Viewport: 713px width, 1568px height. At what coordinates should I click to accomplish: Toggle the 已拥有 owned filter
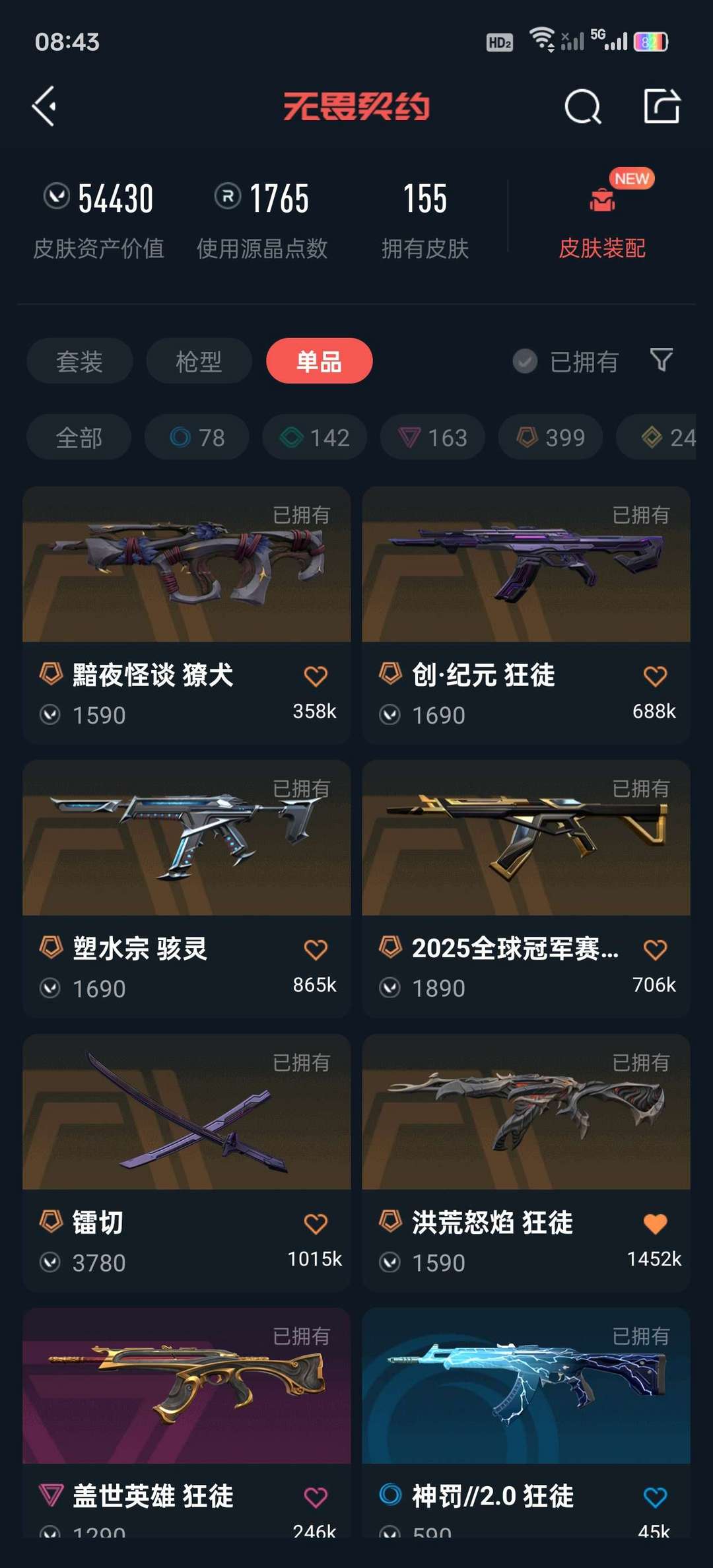566,361
